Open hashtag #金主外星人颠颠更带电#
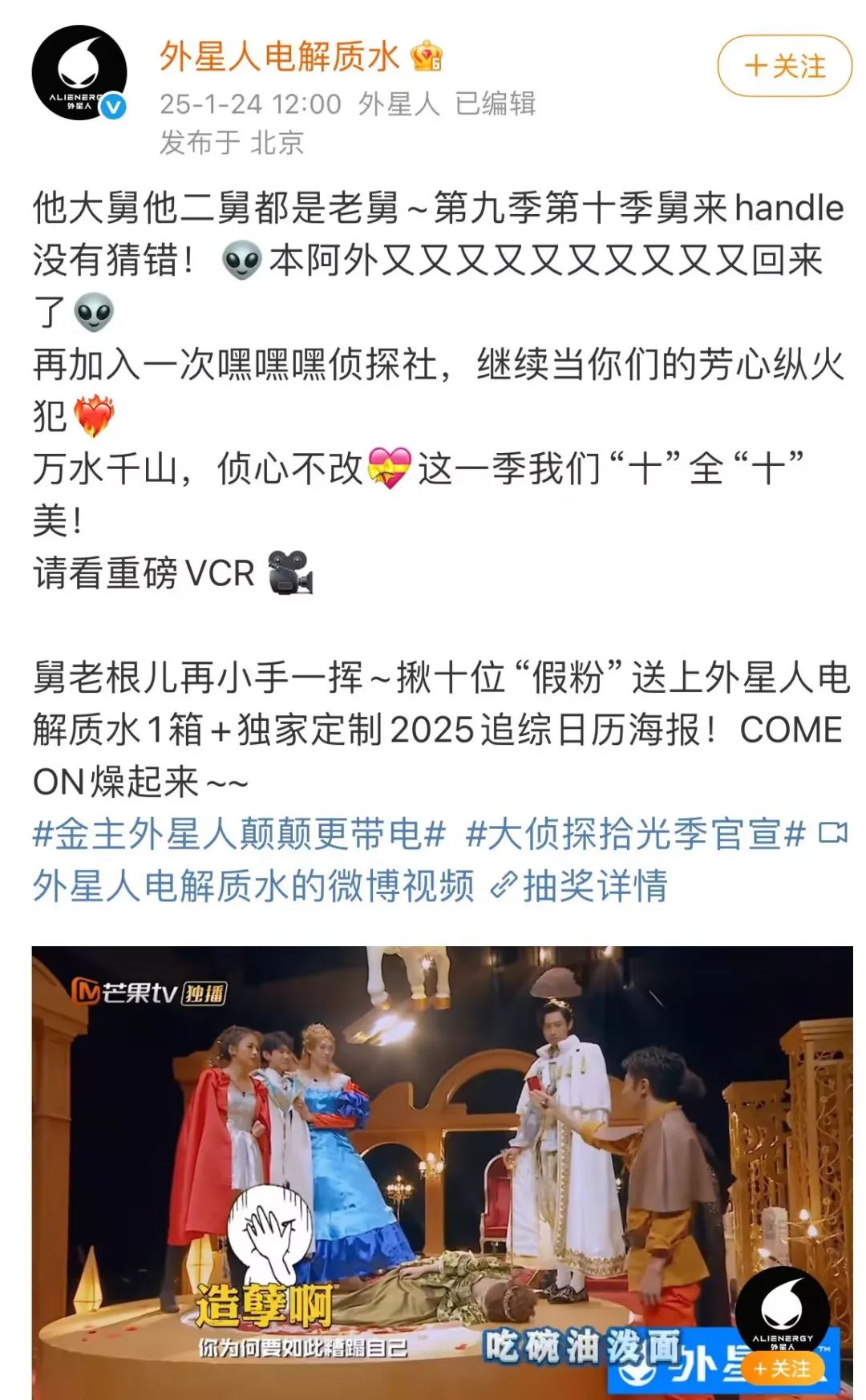Viewport: 866px width, 1400px height. point(239,835)
